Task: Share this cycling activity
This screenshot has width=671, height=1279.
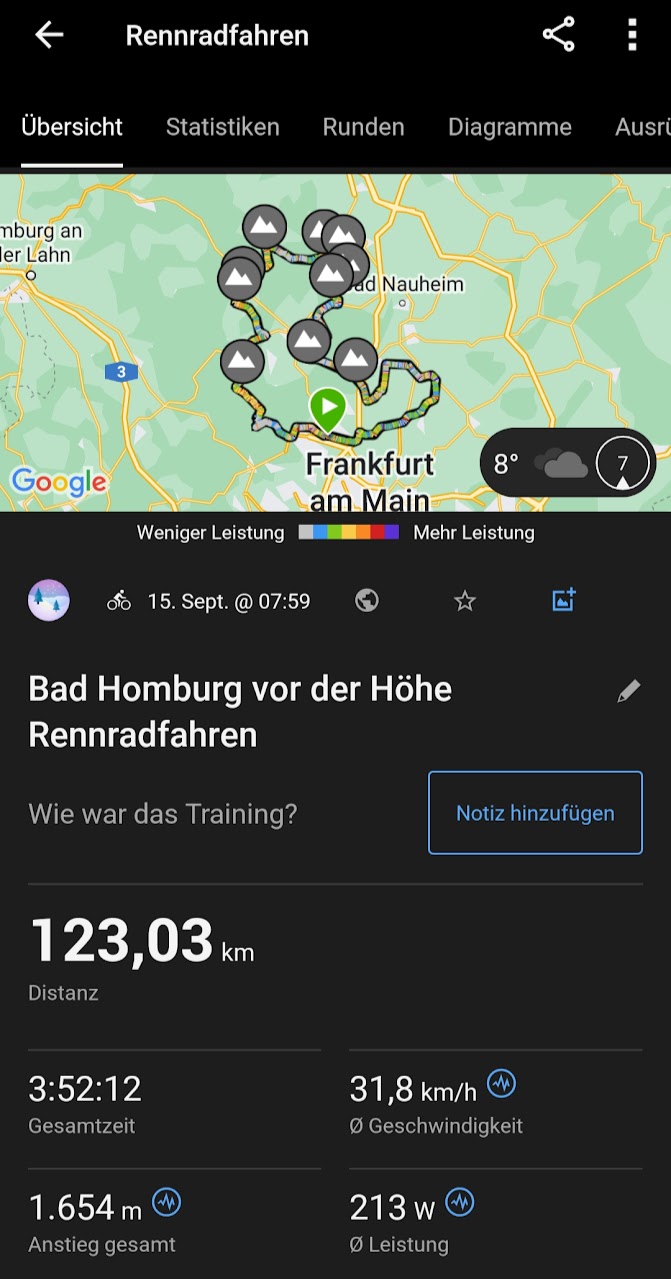Action: click(558, 35)
